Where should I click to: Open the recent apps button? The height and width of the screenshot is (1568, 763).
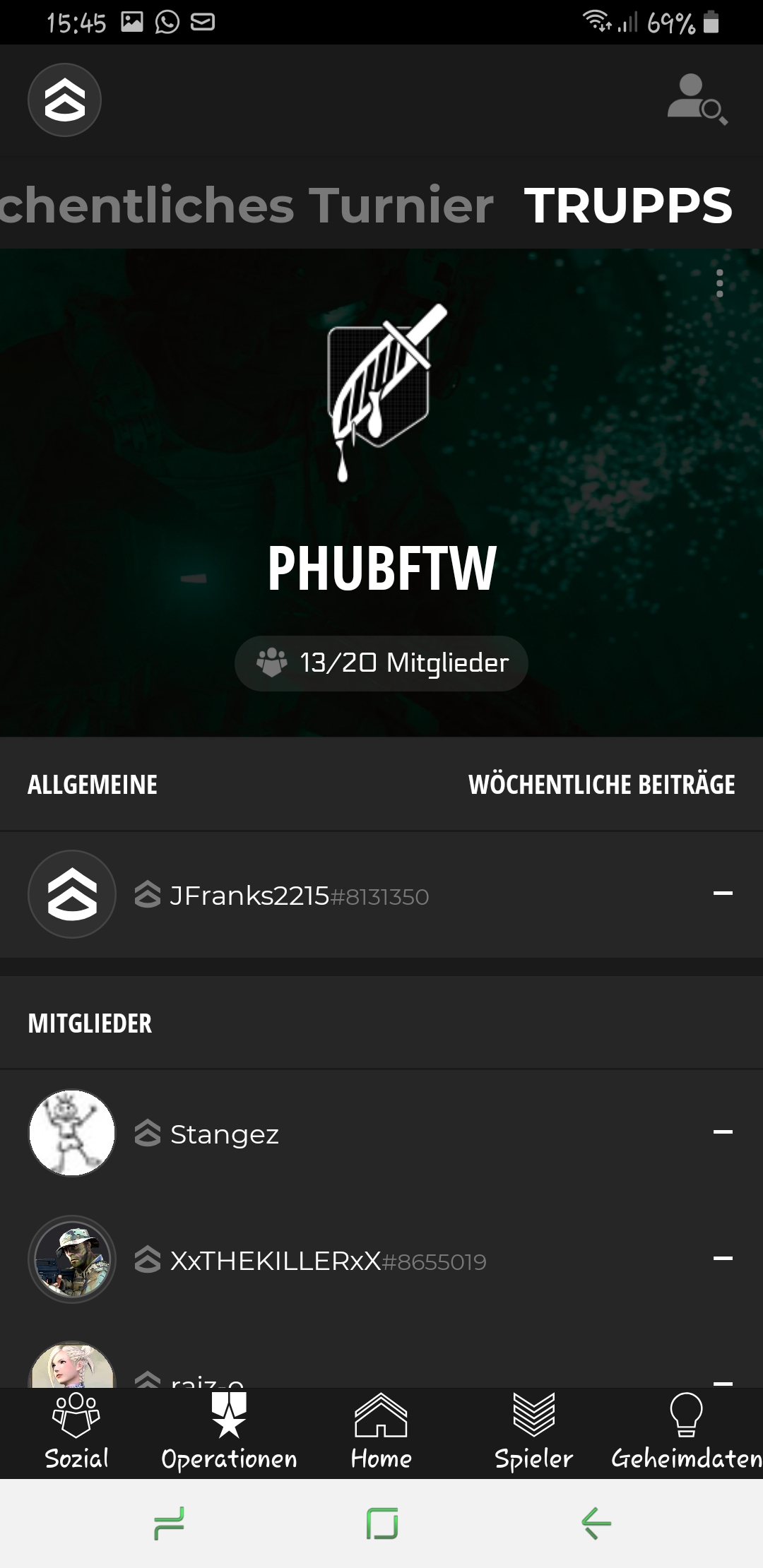pos(169,1523)
